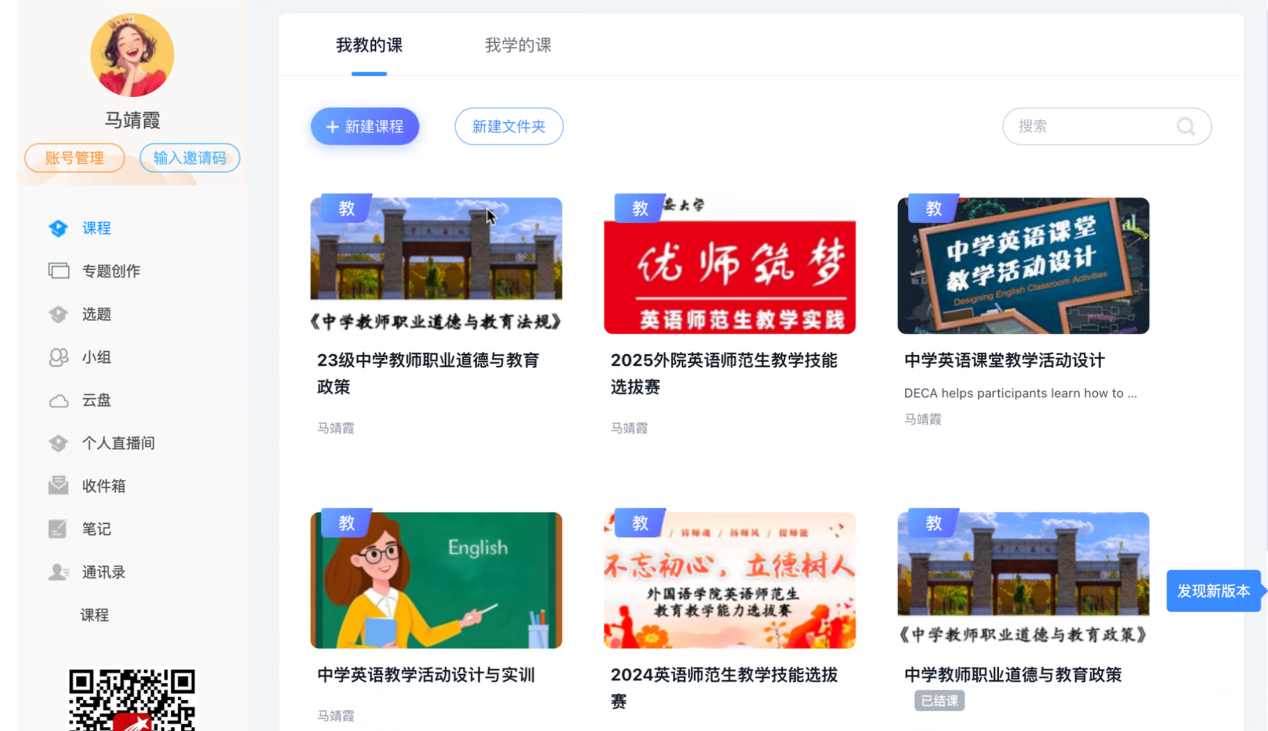Screen dimensions: 1268x731
Task: Tap the 发现新版本 update button
Action: pyautogui.click(x=1213, y=591)
